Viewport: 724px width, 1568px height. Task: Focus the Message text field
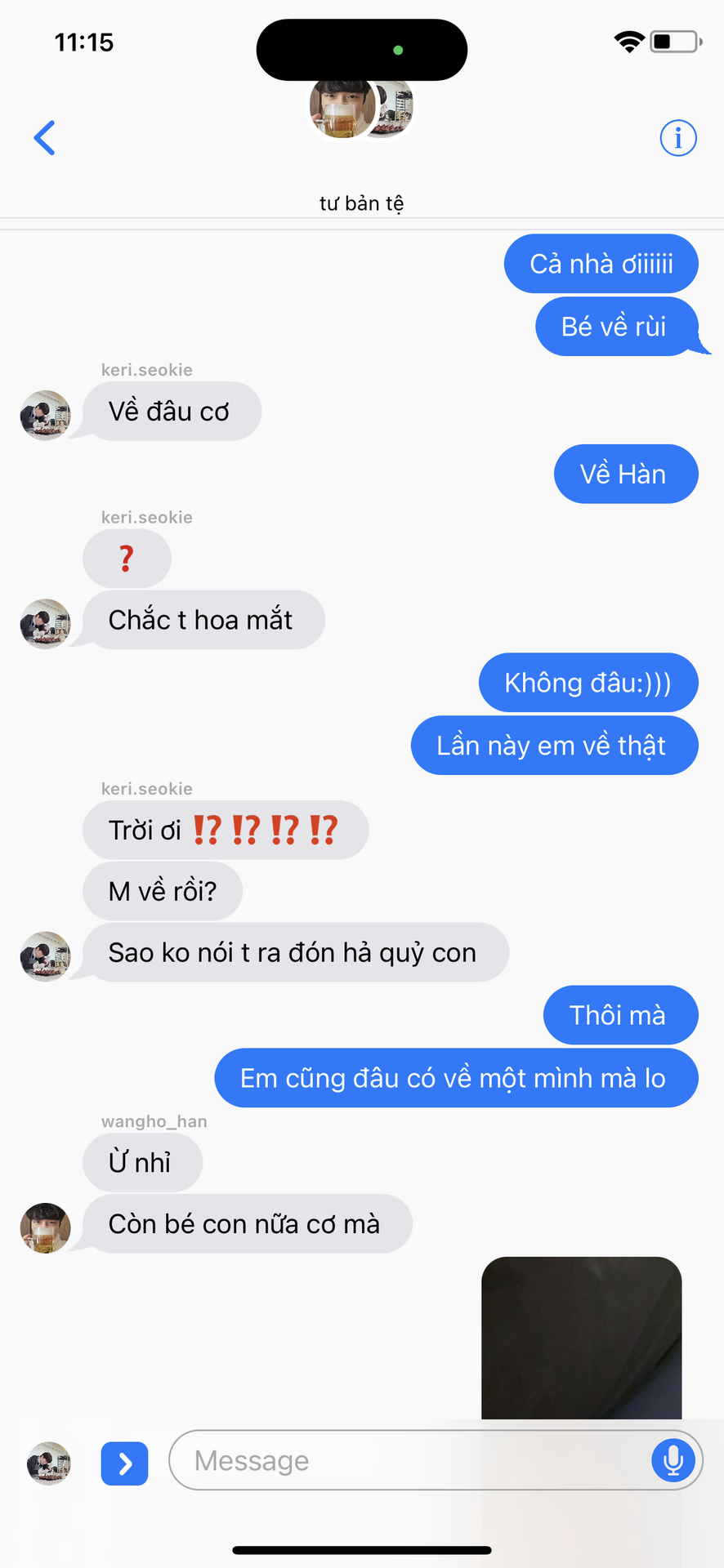pyautogui.click(x=409, y=1460)
